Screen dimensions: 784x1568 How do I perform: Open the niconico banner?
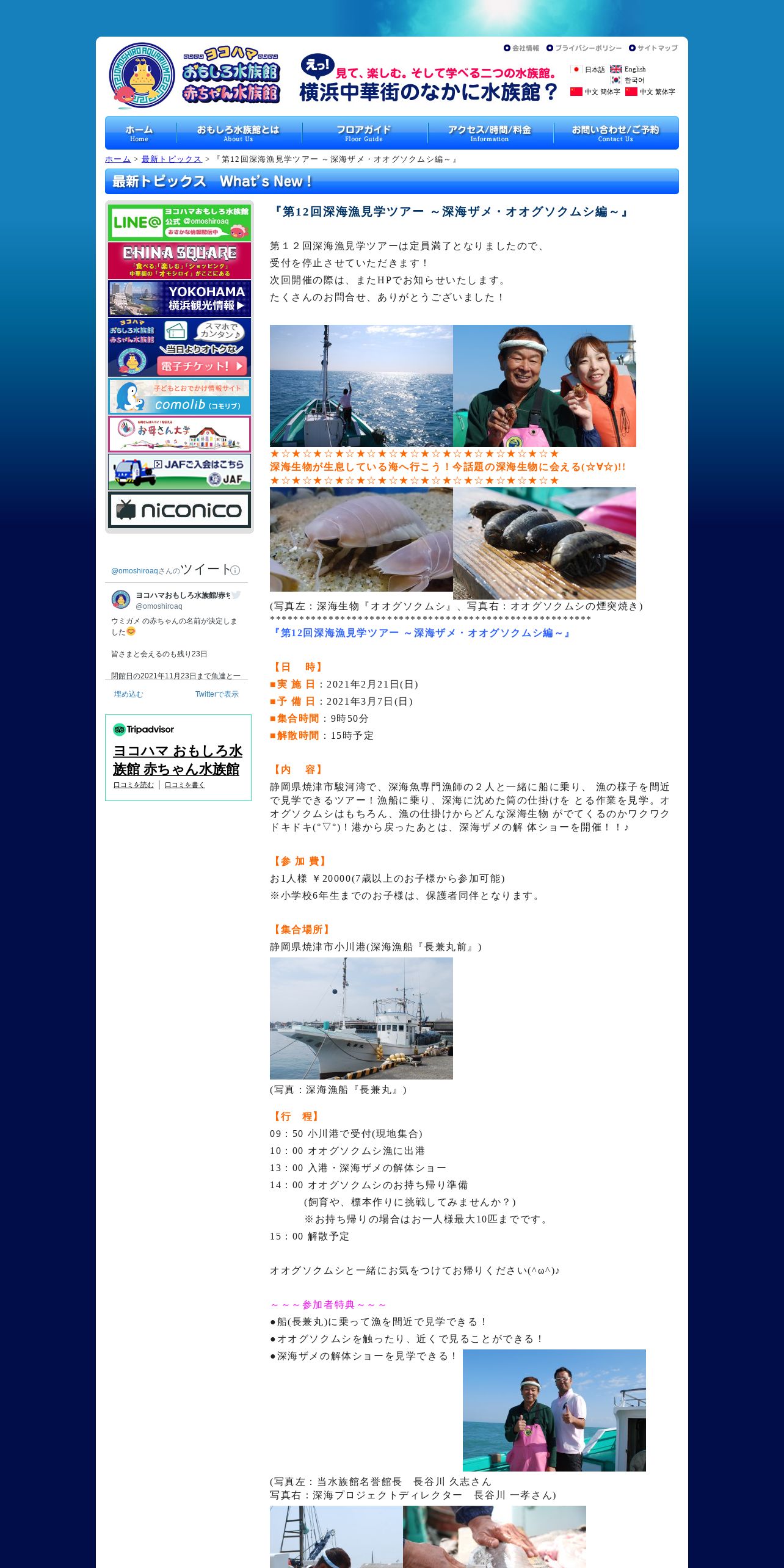pyautogui.click(x=180, y=510)
